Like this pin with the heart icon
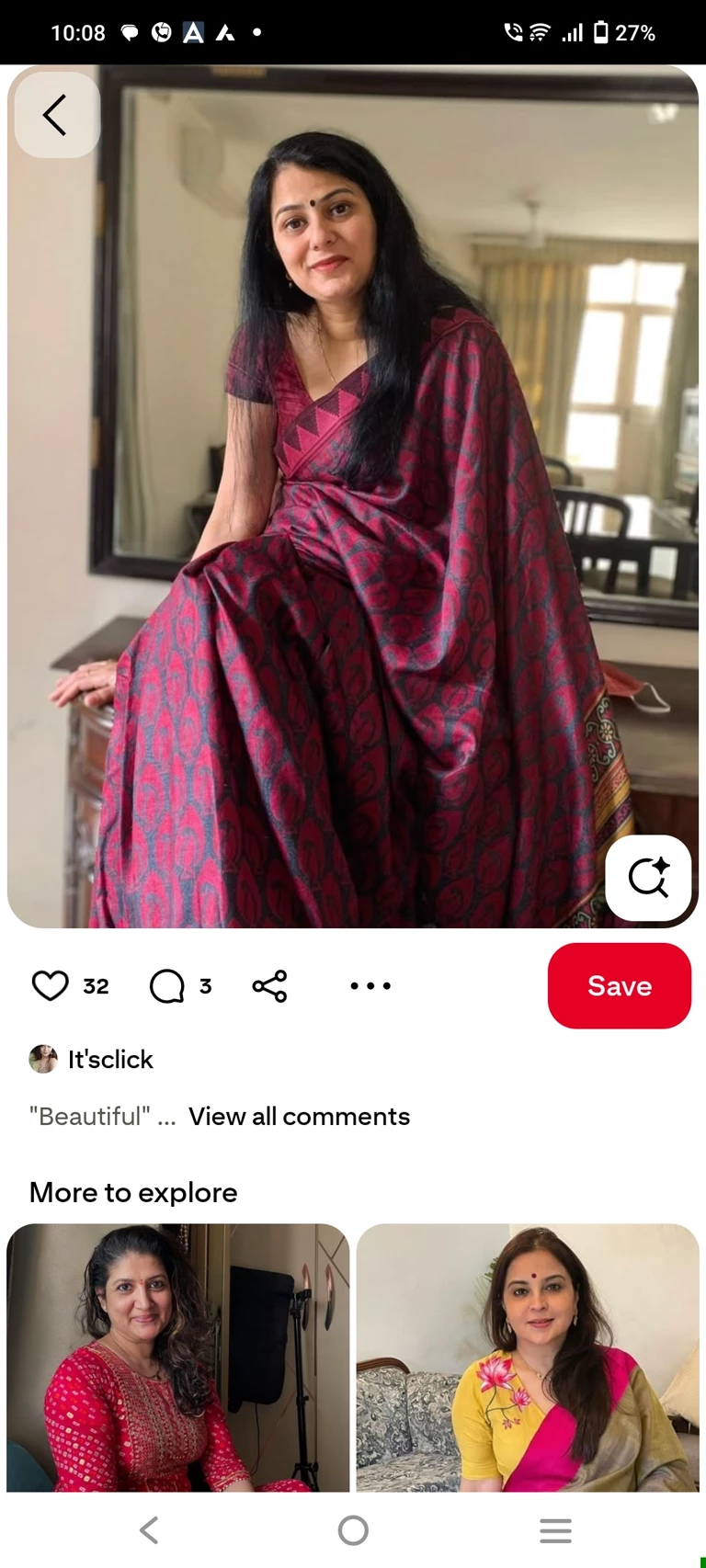 pos(51,985)
